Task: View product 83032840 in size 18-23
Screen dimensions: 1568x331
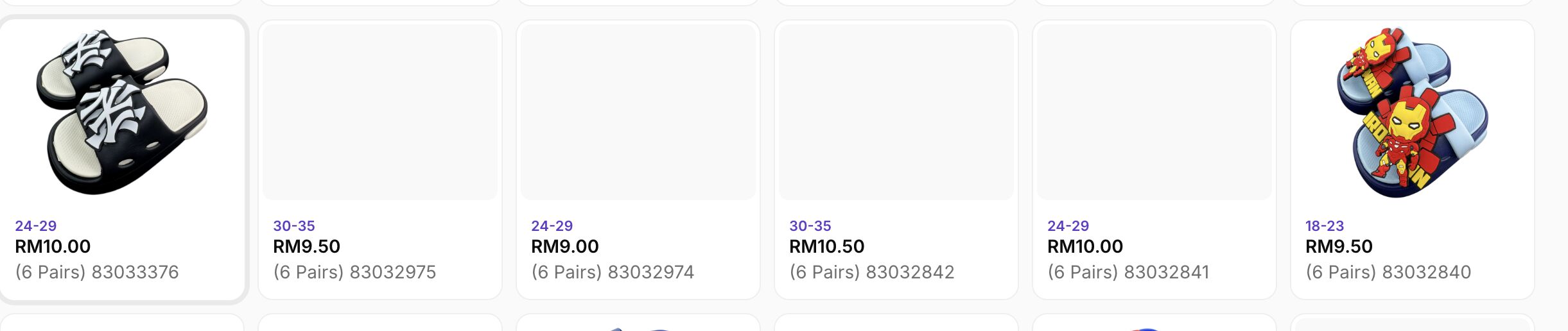Action: tap(1413, 159)
